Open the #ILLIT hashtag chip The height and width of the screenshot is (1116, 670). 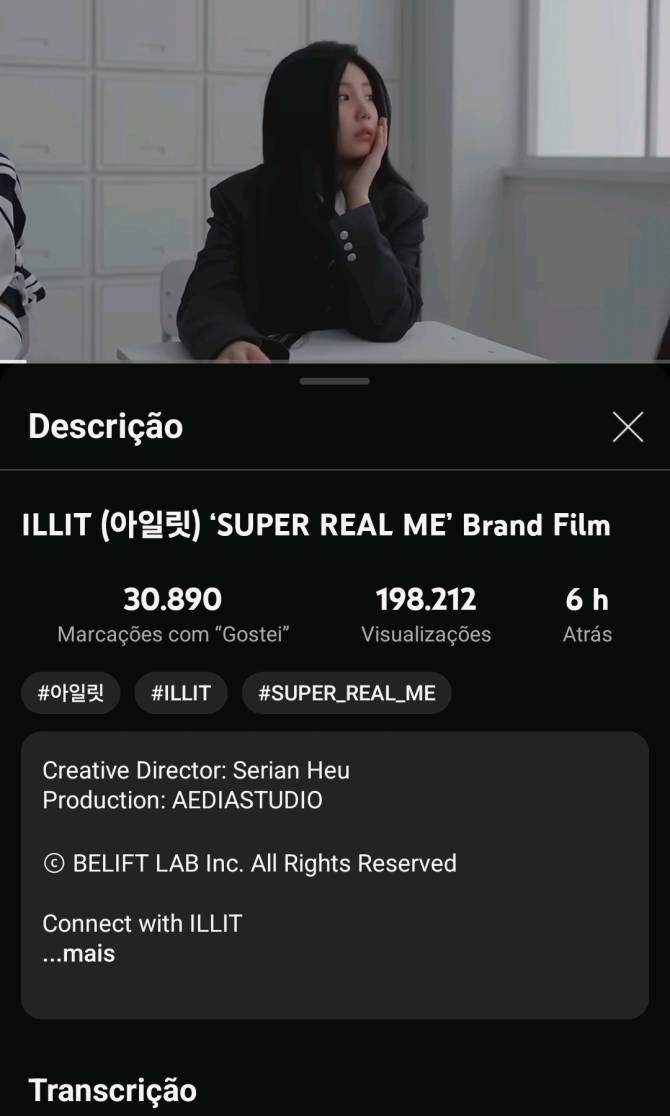coord(181,693)
